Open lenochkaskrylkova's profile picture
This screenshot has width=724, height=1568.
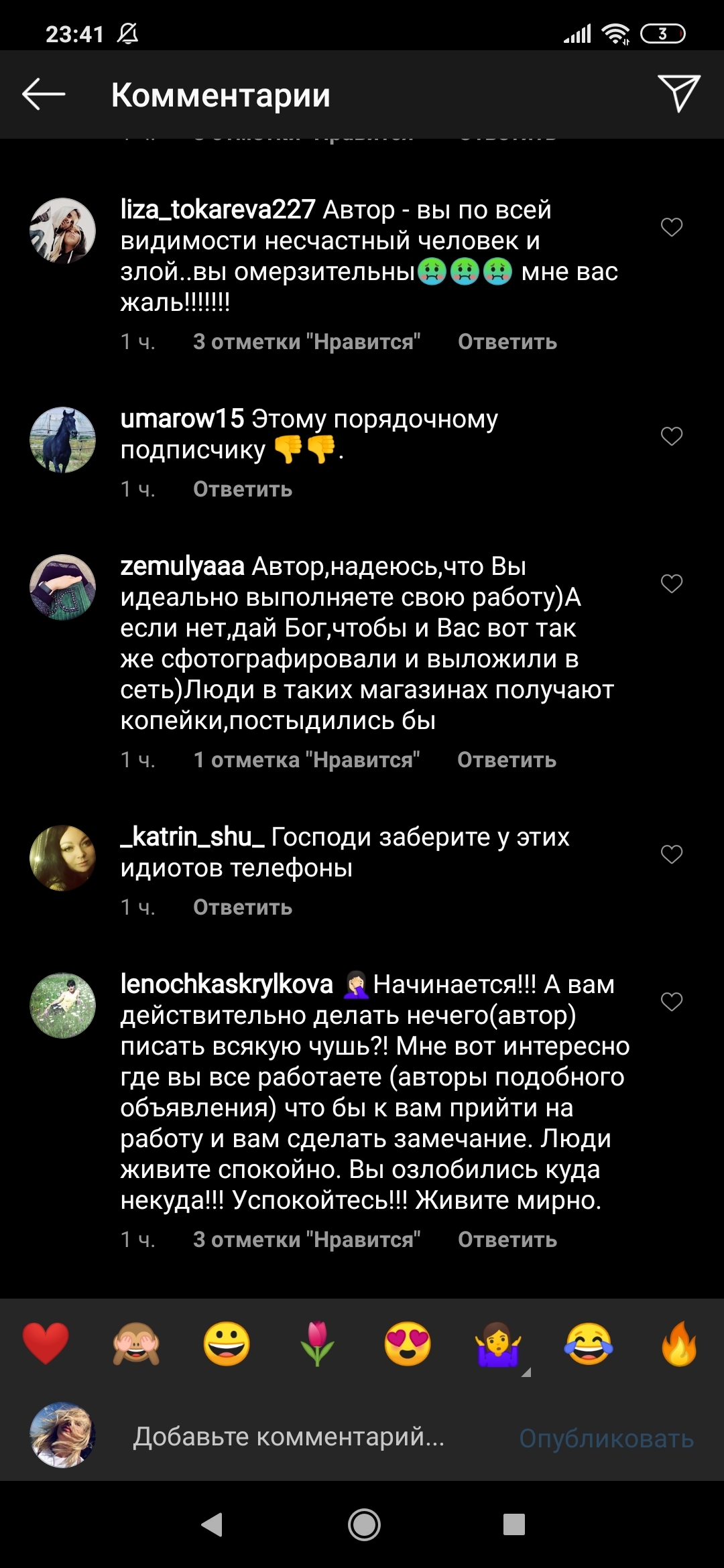[x=63, y=1005]
